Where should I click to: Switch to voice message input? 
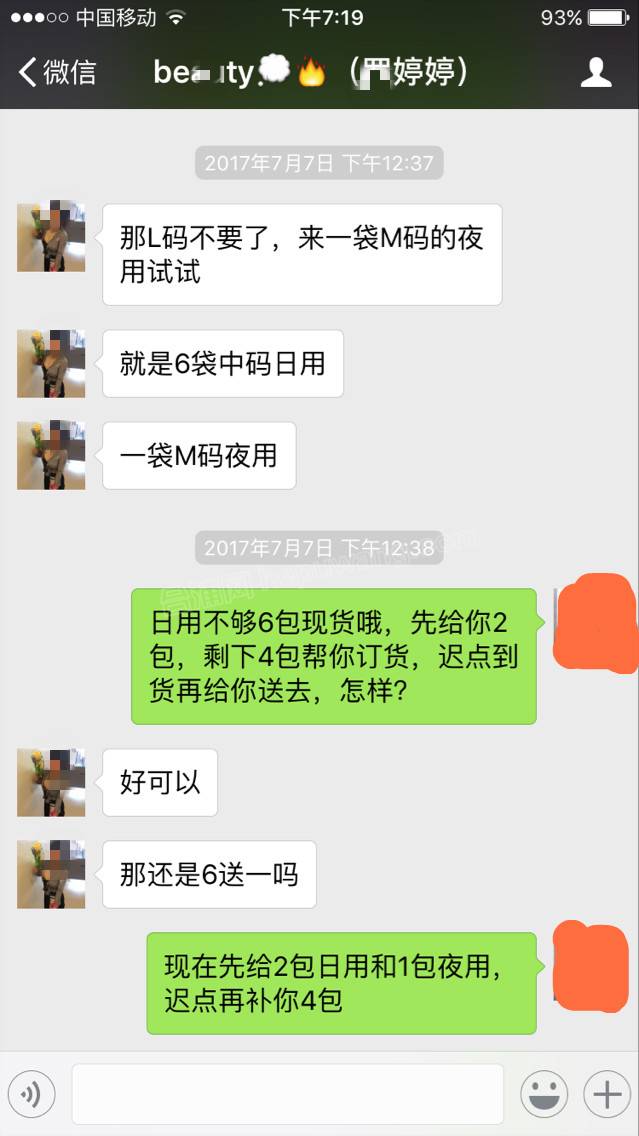[32, 1095]
